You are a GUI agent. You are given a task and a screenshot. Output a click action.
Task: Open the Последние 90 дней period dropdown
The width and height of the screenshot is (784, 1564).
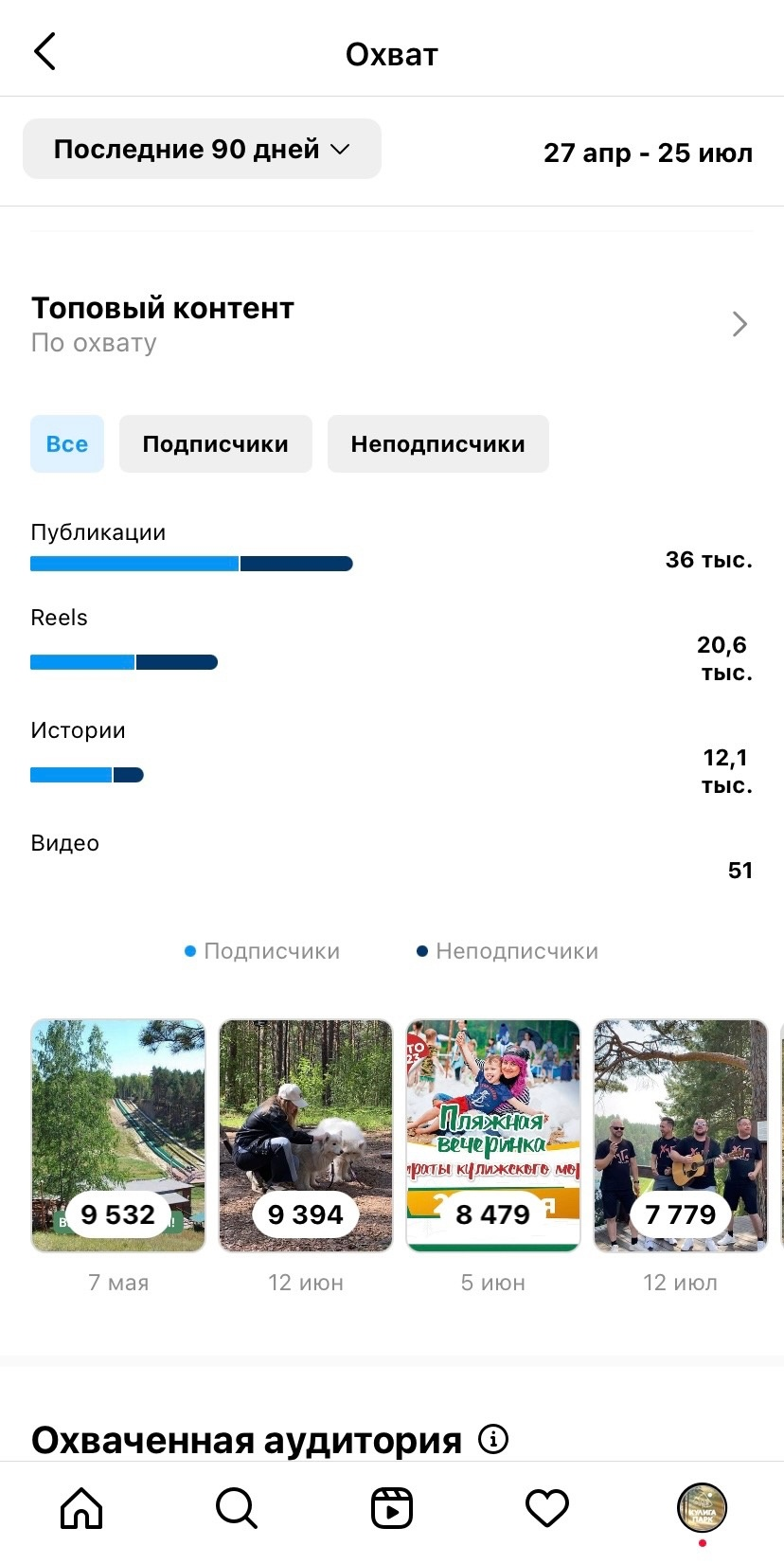click(x=202, y=149)
